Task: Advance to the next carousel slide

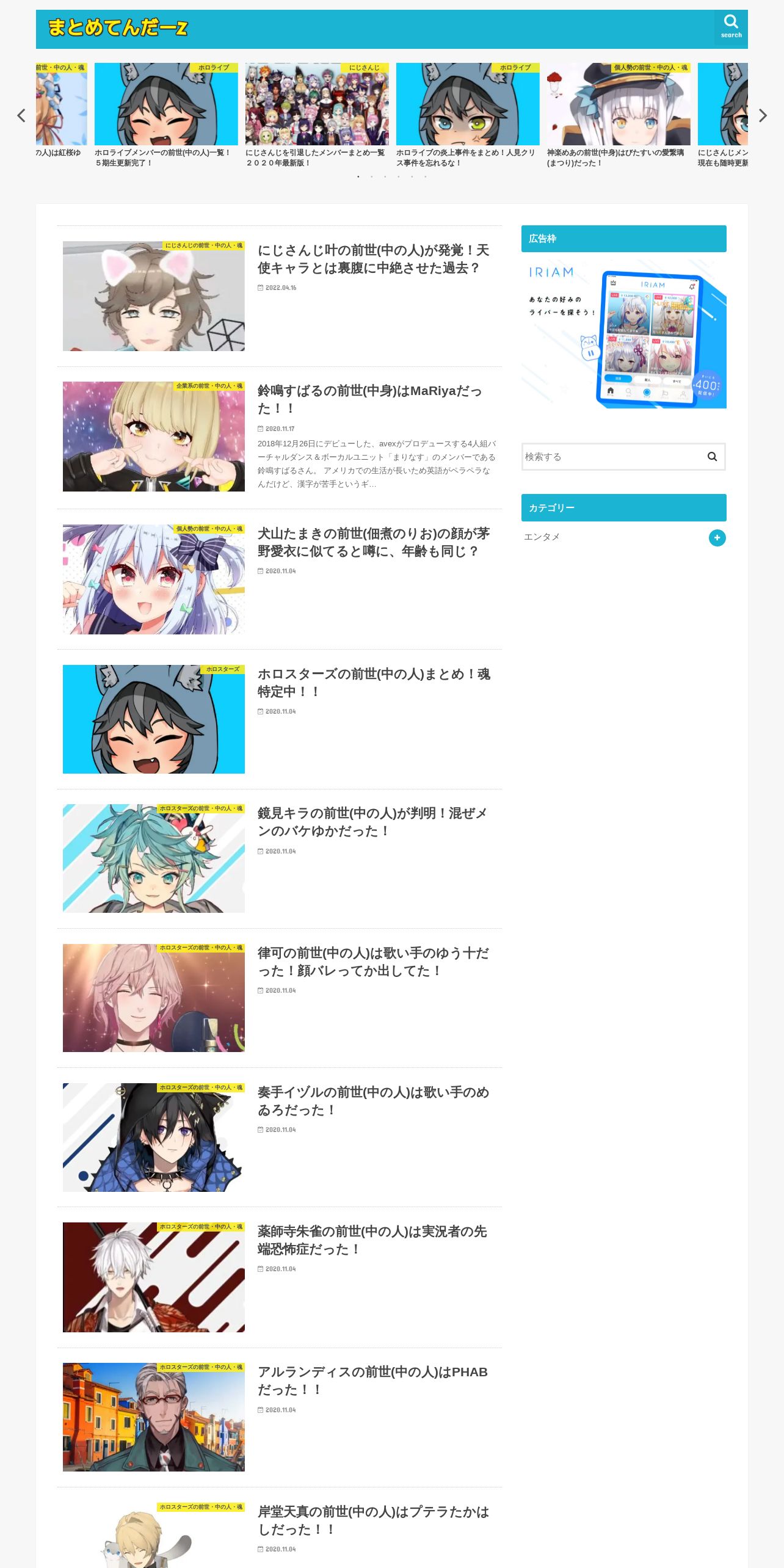Action: (763, 115)
